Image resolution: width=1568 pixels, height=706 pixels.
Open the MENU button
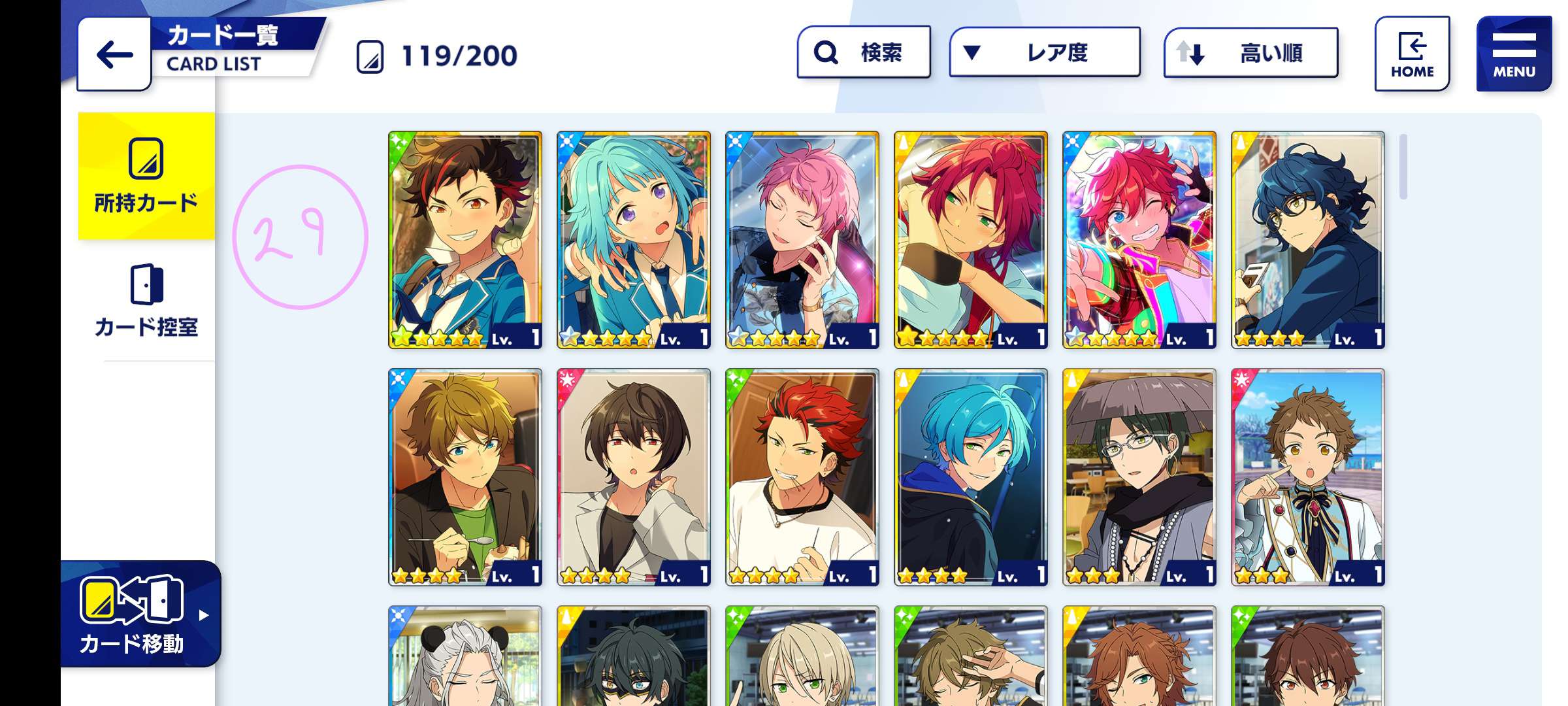(x=1513, y=54)
